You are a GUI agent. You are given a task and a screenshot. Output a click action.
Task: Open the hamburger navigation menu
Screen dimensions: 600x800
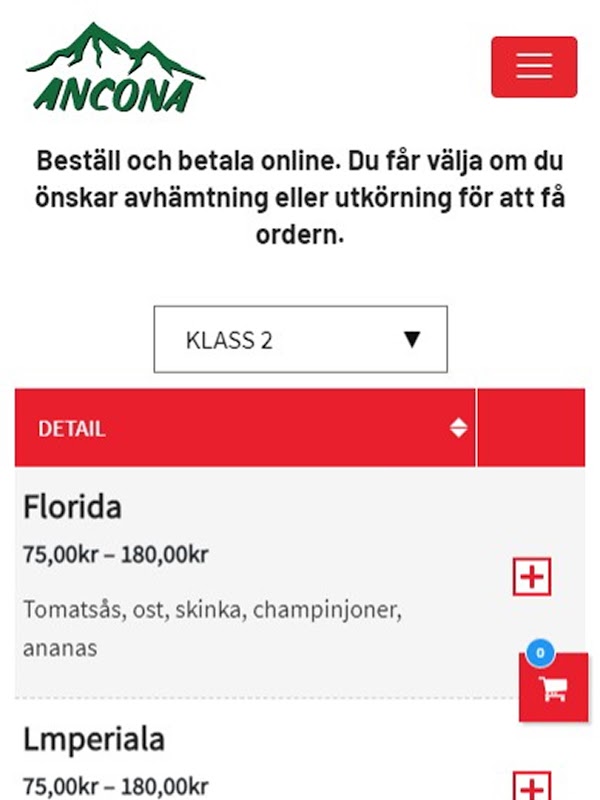pyautogui.click(x=534, y=67)
